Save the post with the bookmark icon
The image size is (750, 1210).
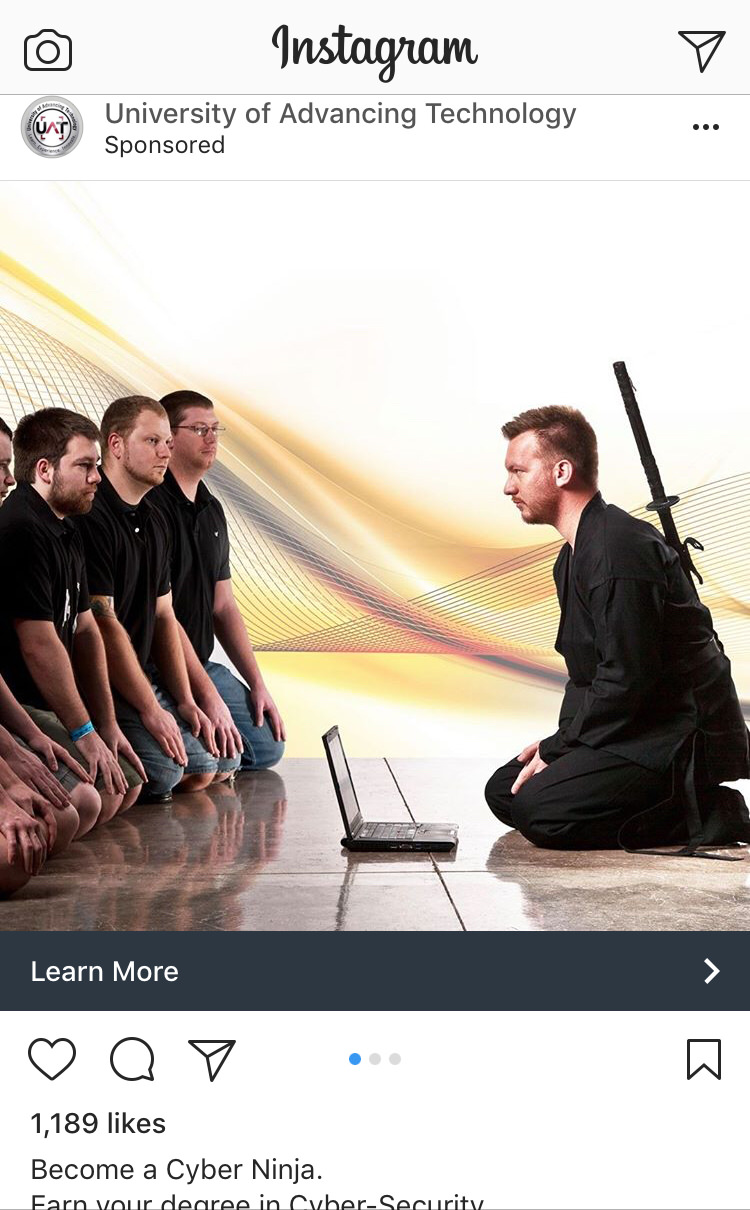(x=703, y=1059)
